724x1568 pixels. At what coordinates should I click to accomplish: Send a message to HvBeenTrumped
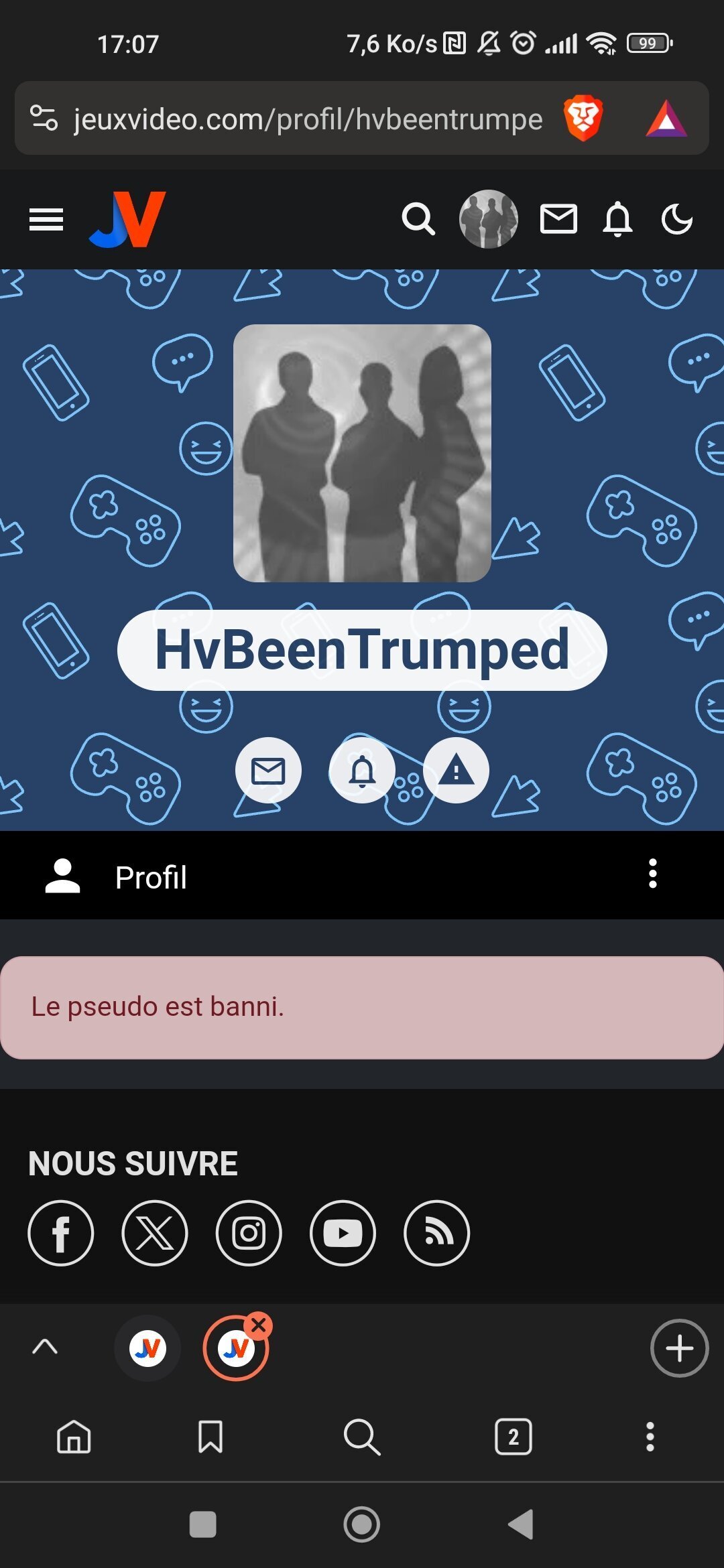[x=268, y=771]
